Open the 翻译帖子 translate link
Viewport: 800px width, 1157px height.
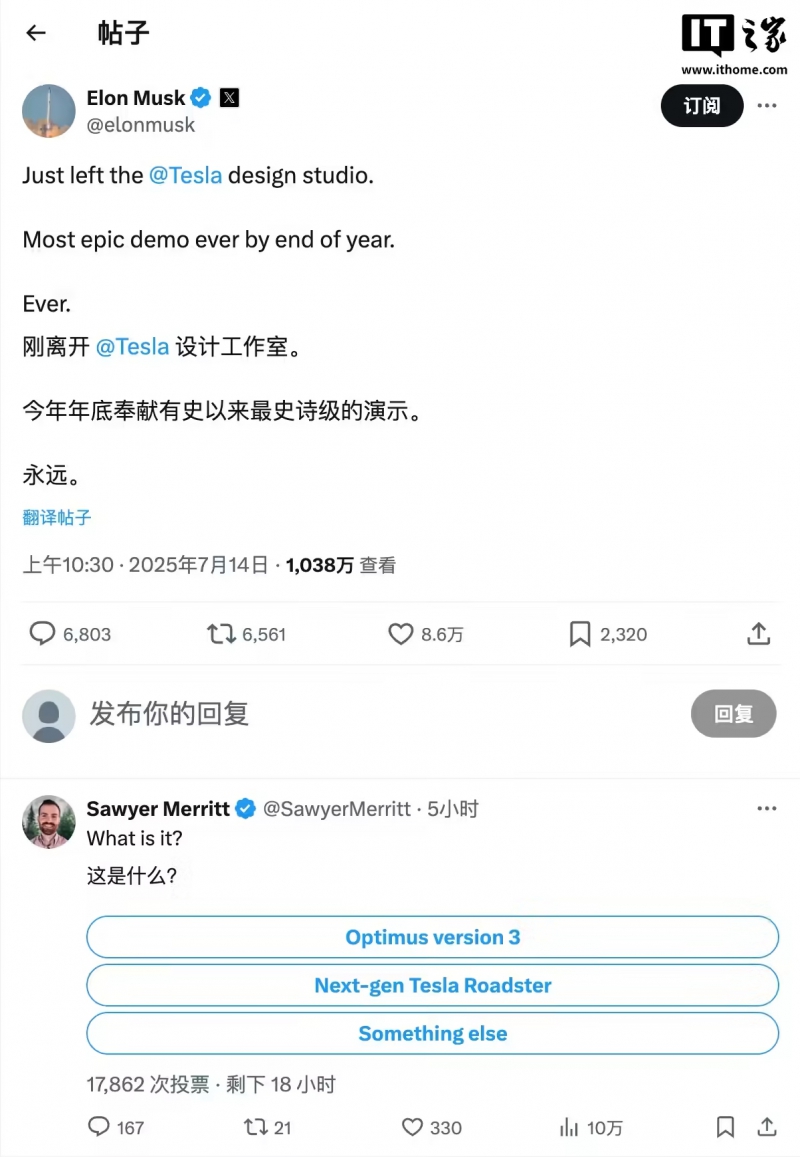pyautogui.click(x=55, y=517)
